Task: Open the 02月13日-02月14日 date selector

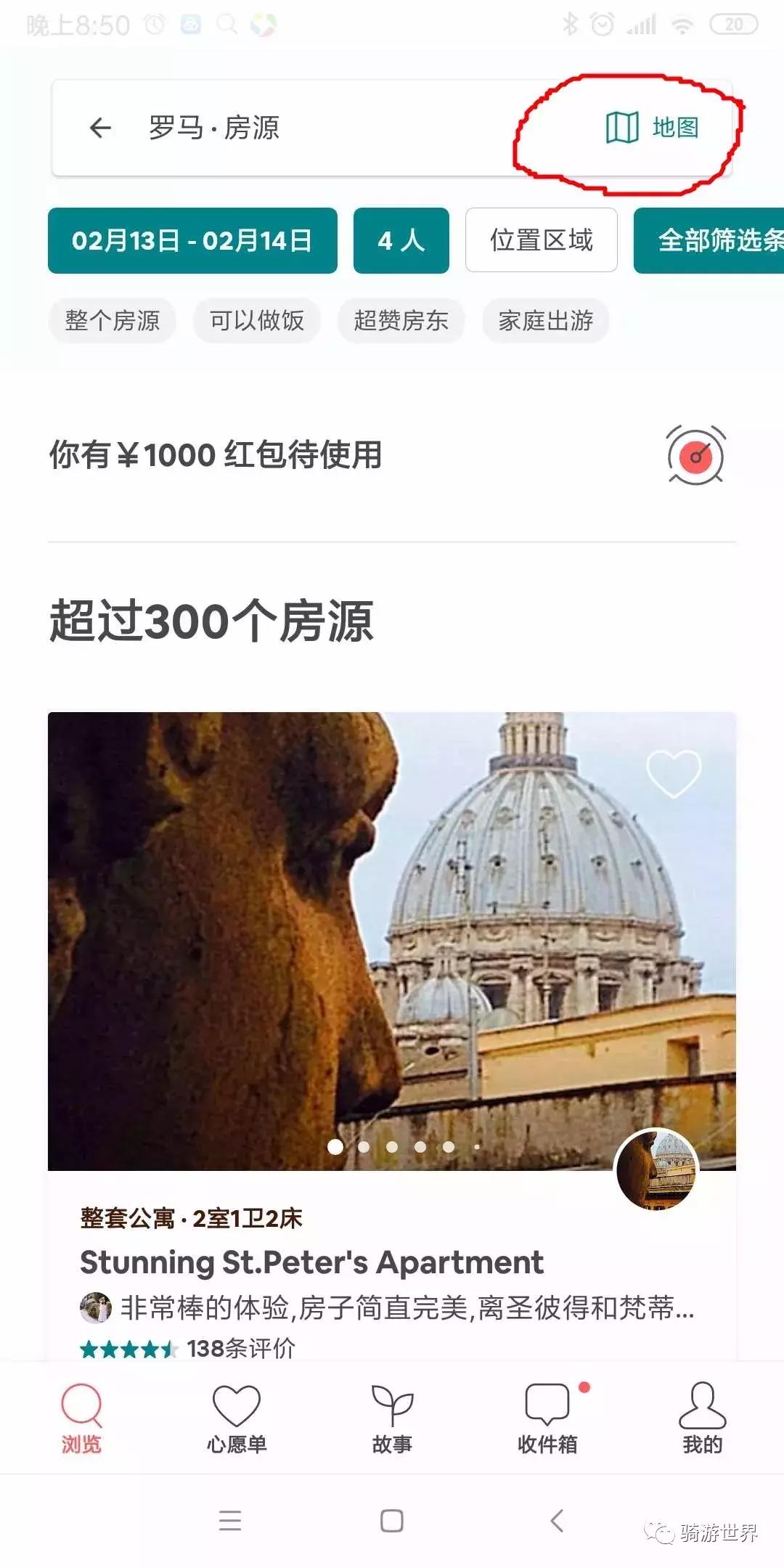Action: pyautogui.click(x=193, y=240)
